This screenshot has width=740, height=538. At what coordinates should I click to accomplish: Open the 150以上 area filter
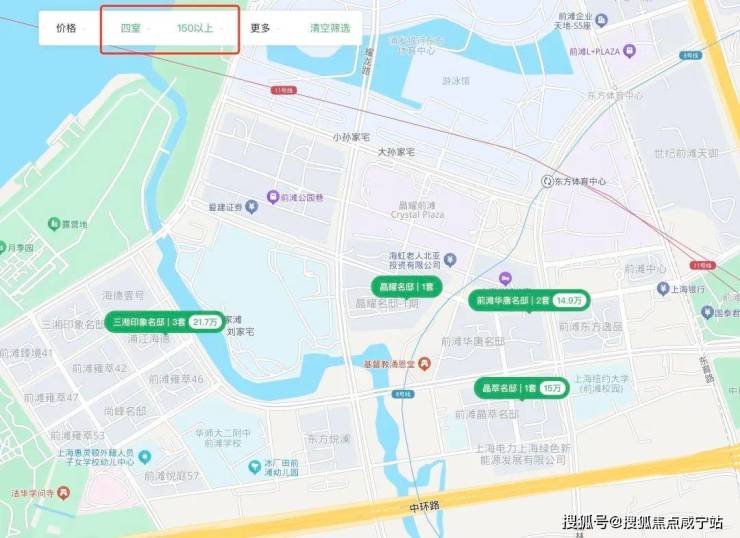point(199,28)
